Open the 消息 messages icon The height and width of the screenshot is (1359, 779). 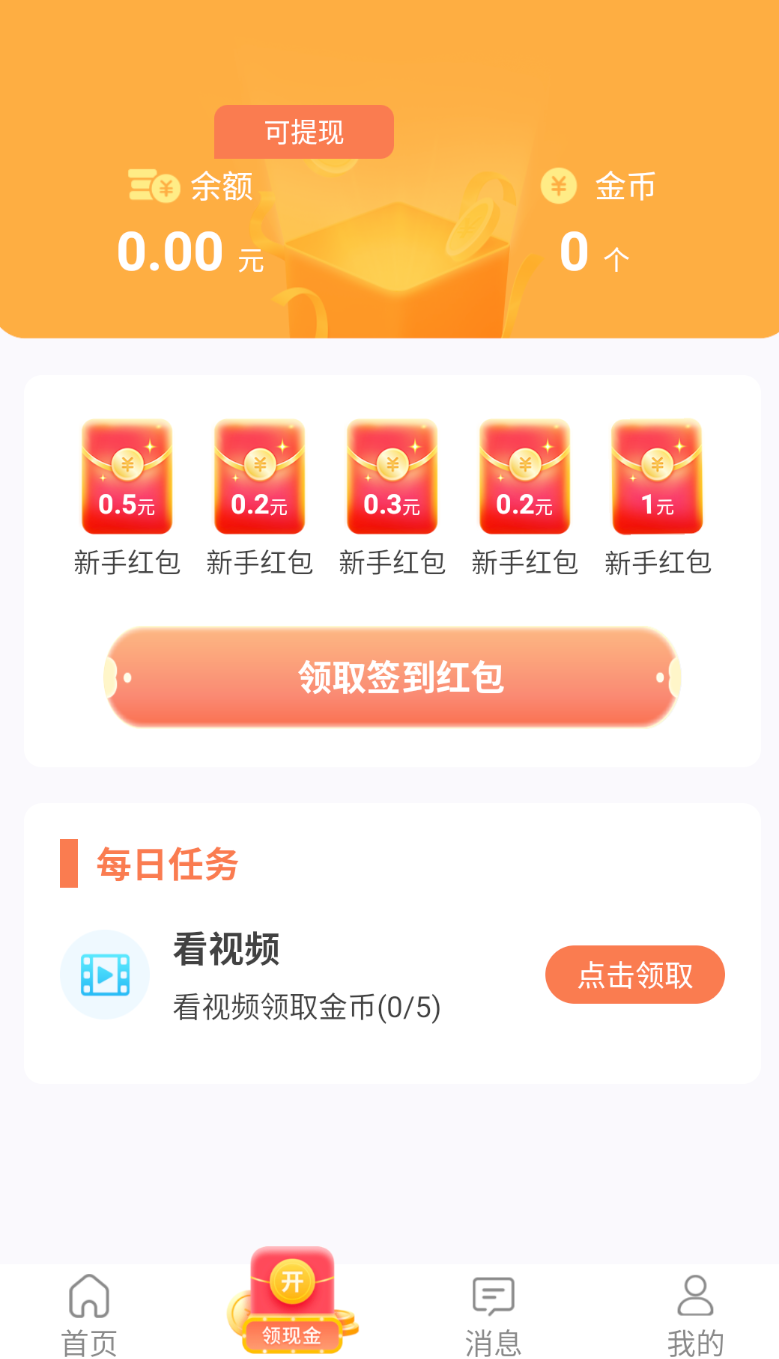pos(493,1295)
